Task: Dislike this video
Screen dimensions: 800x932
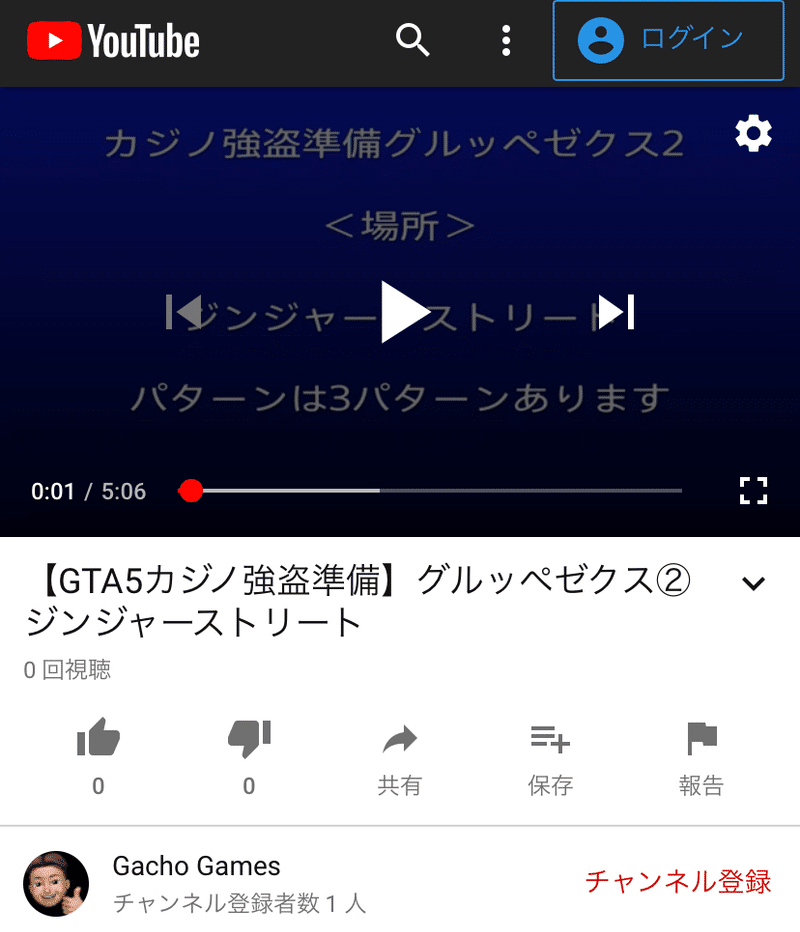Action: [x=249, y=740]
